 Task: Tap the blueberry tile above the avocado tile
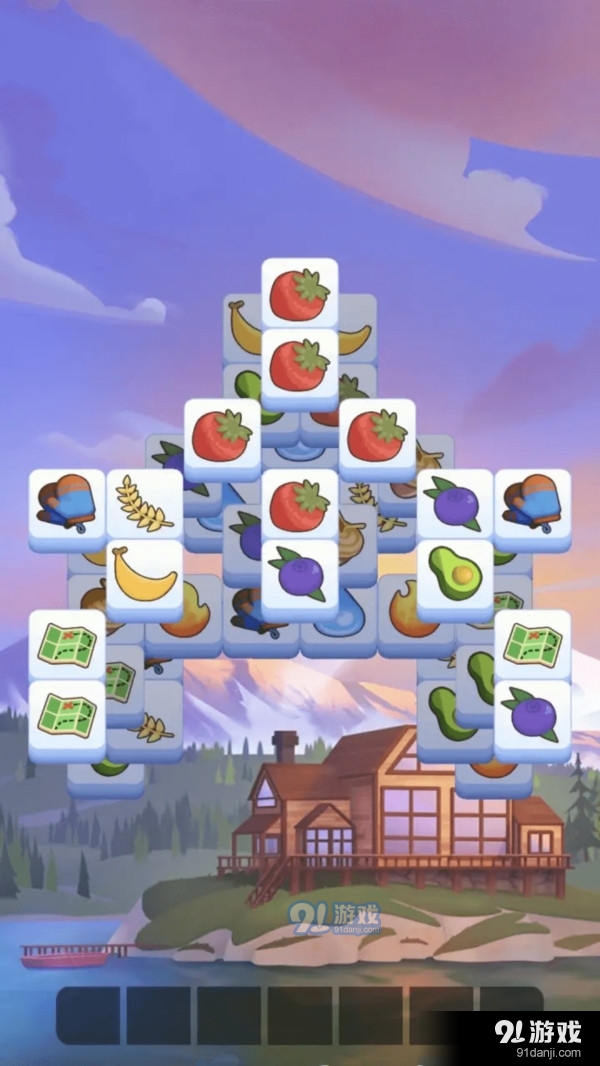click(x=455, y=503)
